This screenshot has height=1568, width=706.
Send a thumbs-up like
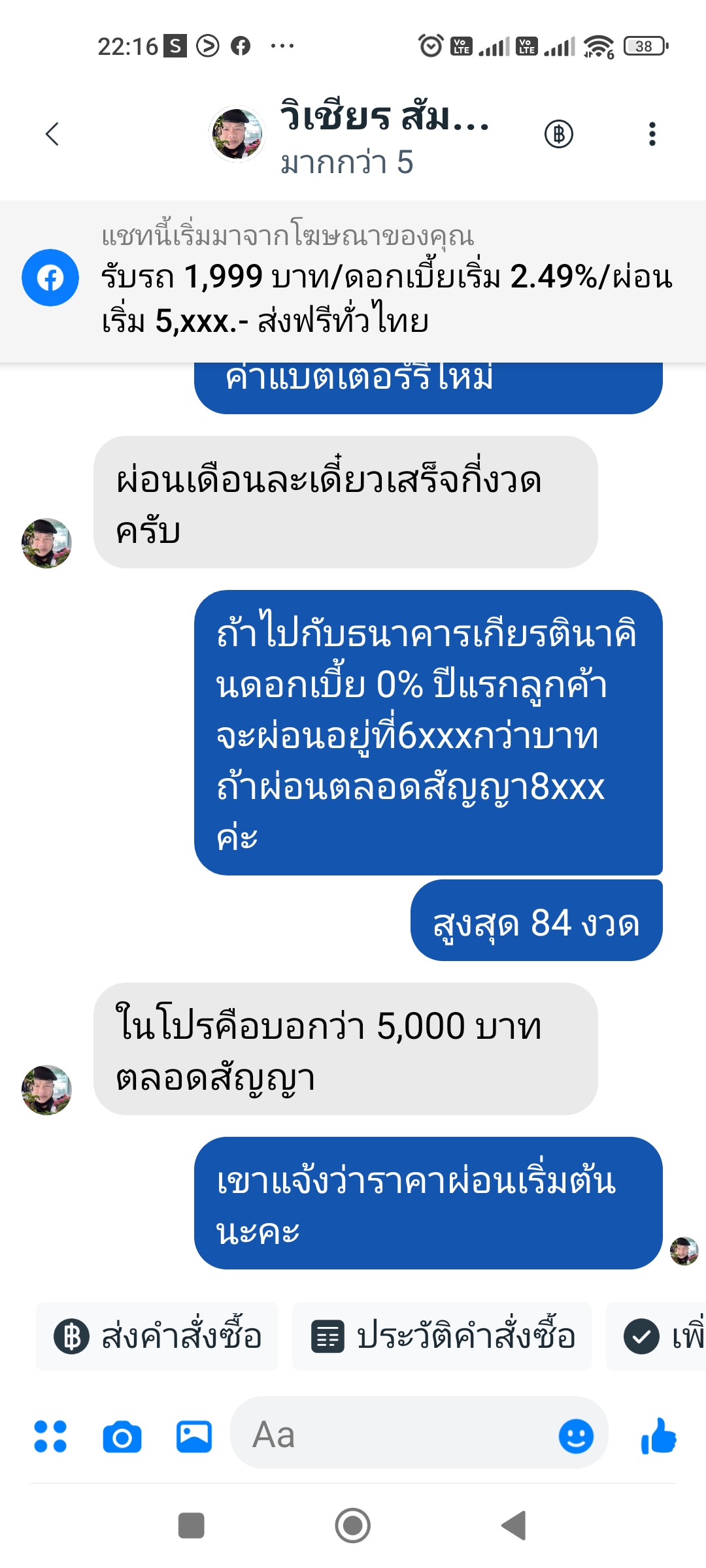pos(658,1436)
